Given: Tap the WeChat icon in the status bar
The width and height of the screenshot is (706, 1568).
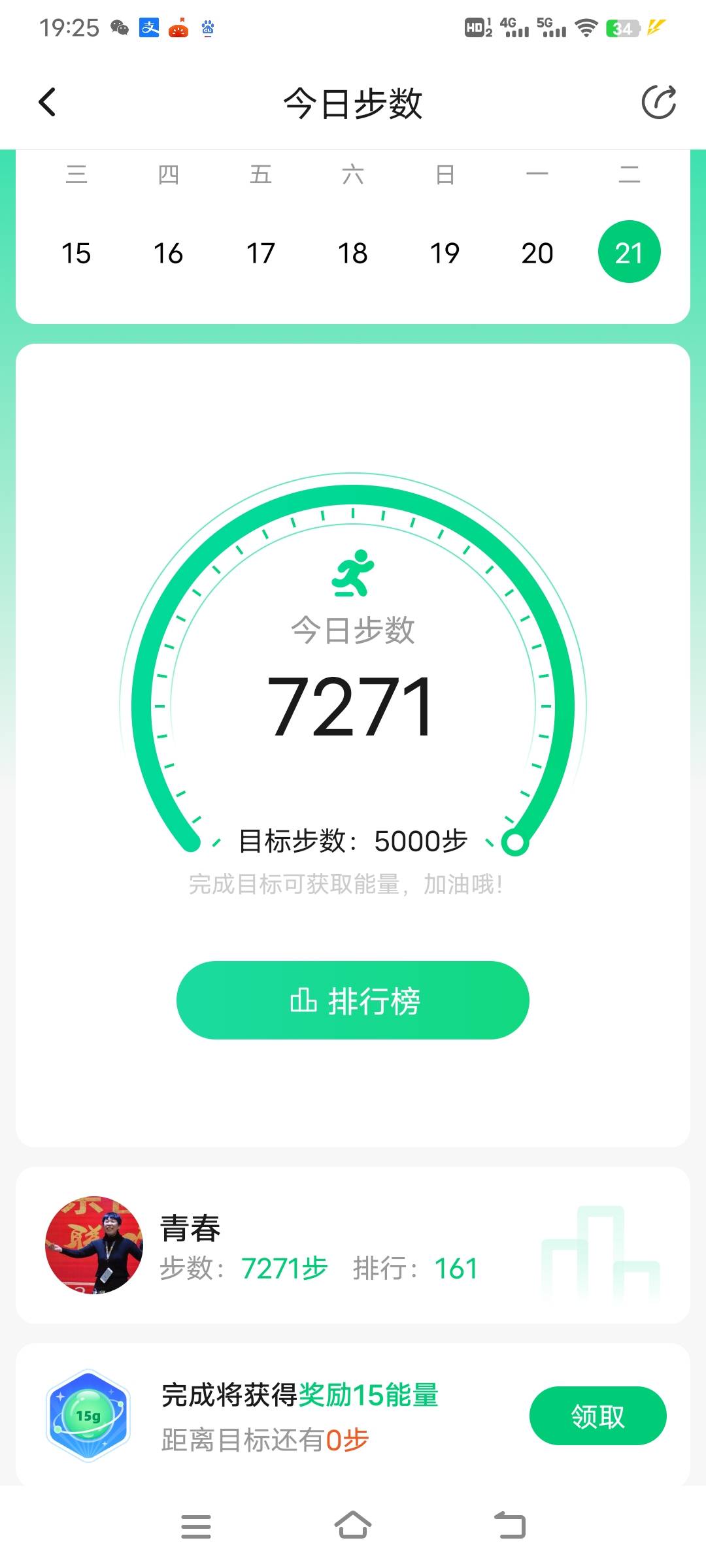Looking at the screenshot, I should [120, 29].
